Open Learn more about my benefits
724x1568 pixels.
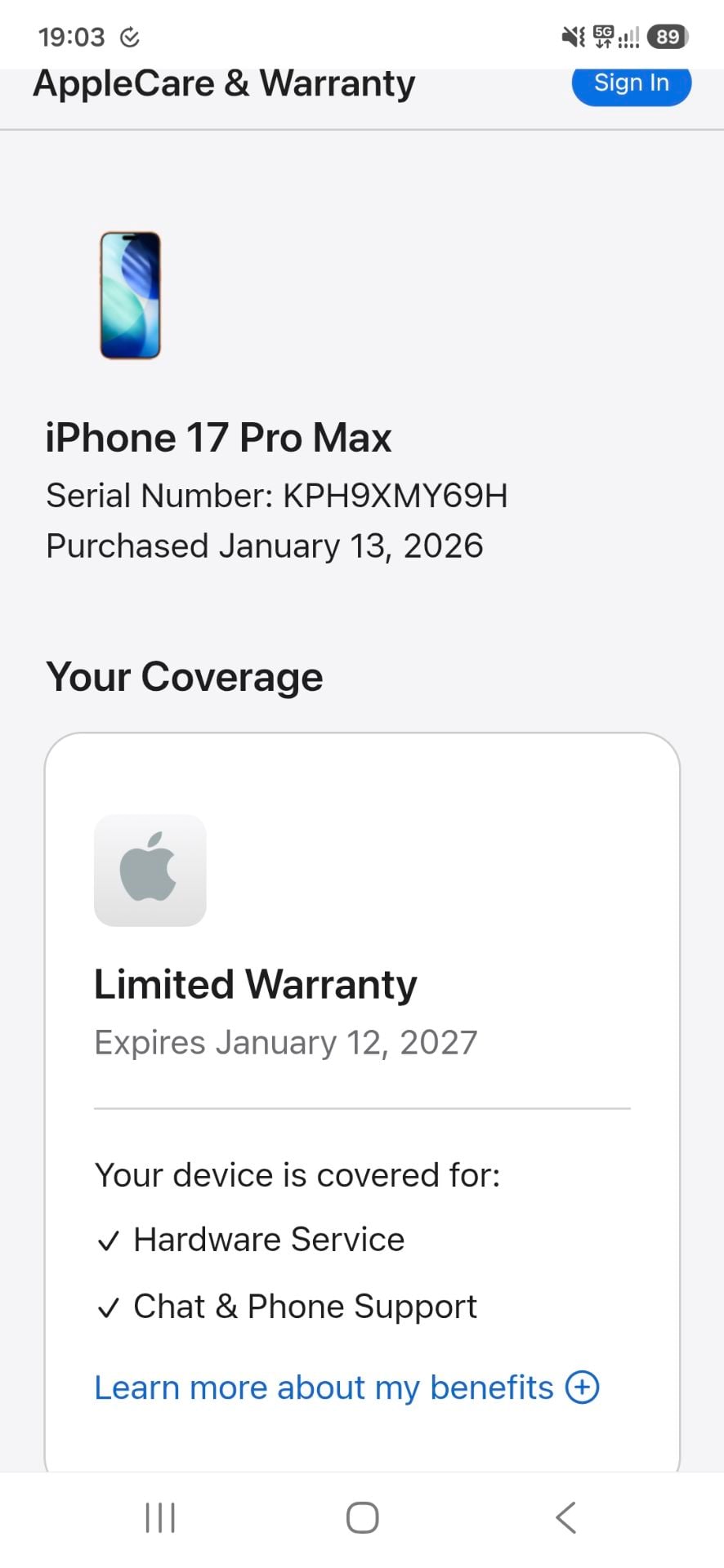(x=347, y=1388)
